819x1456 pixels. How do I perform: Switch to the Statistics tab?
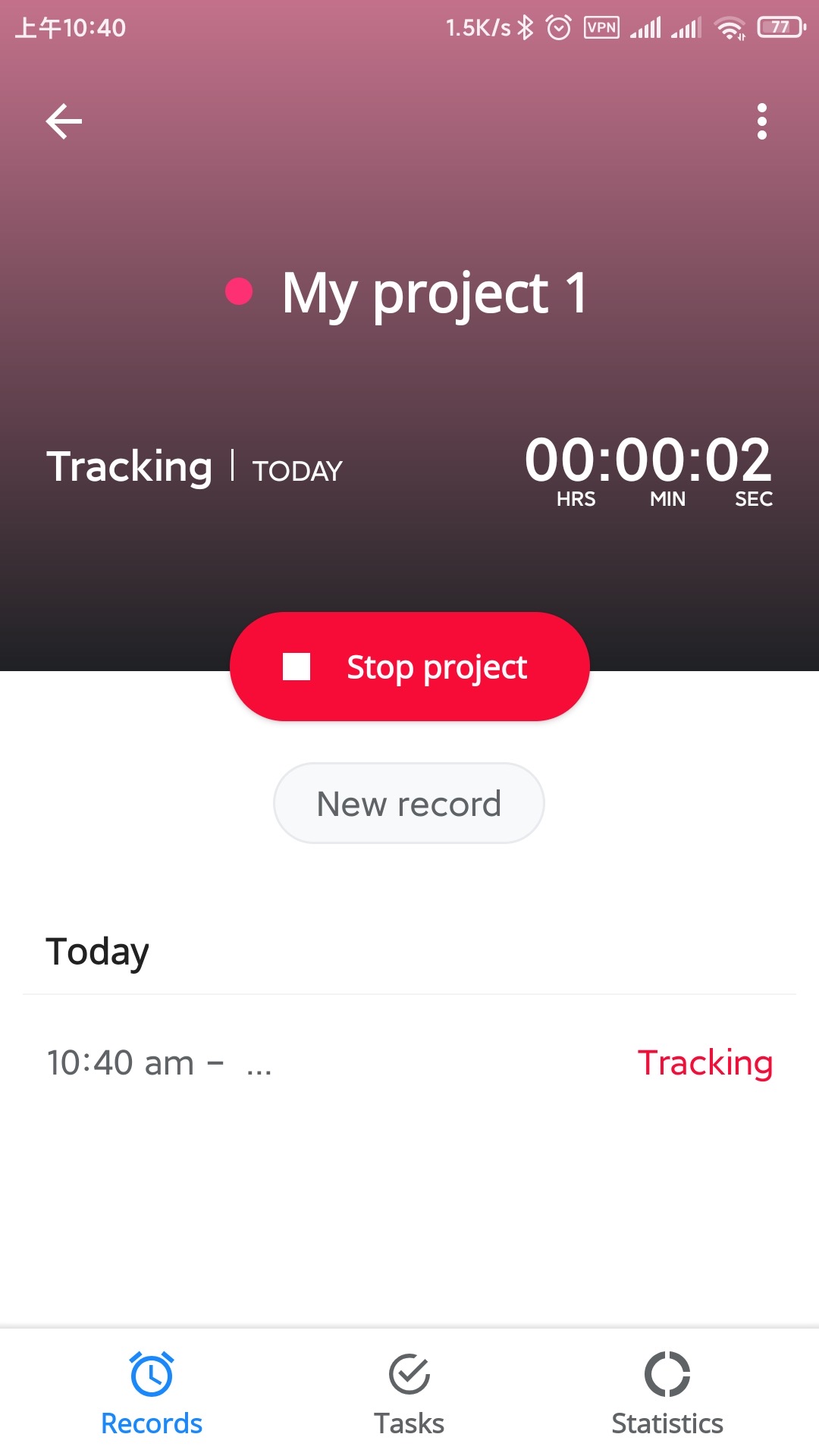[x=667, y=1394]
